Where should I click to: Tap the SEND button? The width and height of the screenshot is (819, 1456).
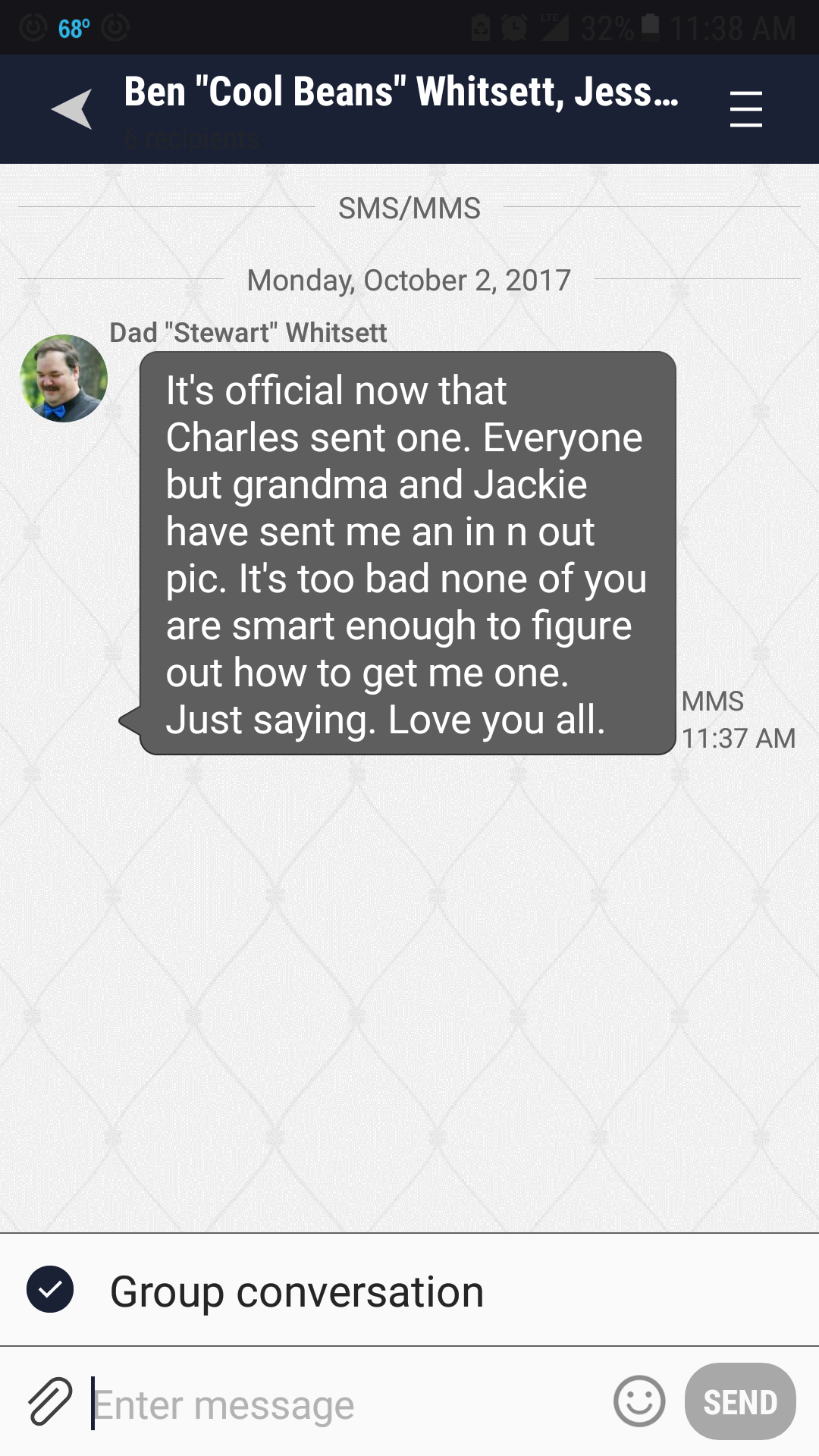click(739, 1401)
